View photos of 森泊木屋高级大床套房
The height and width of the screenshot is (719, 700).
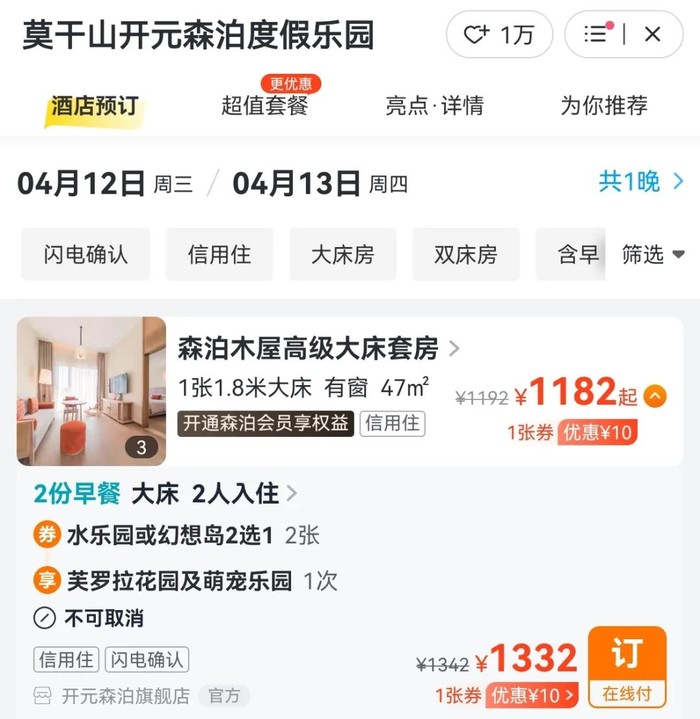(x=92, y=391)
